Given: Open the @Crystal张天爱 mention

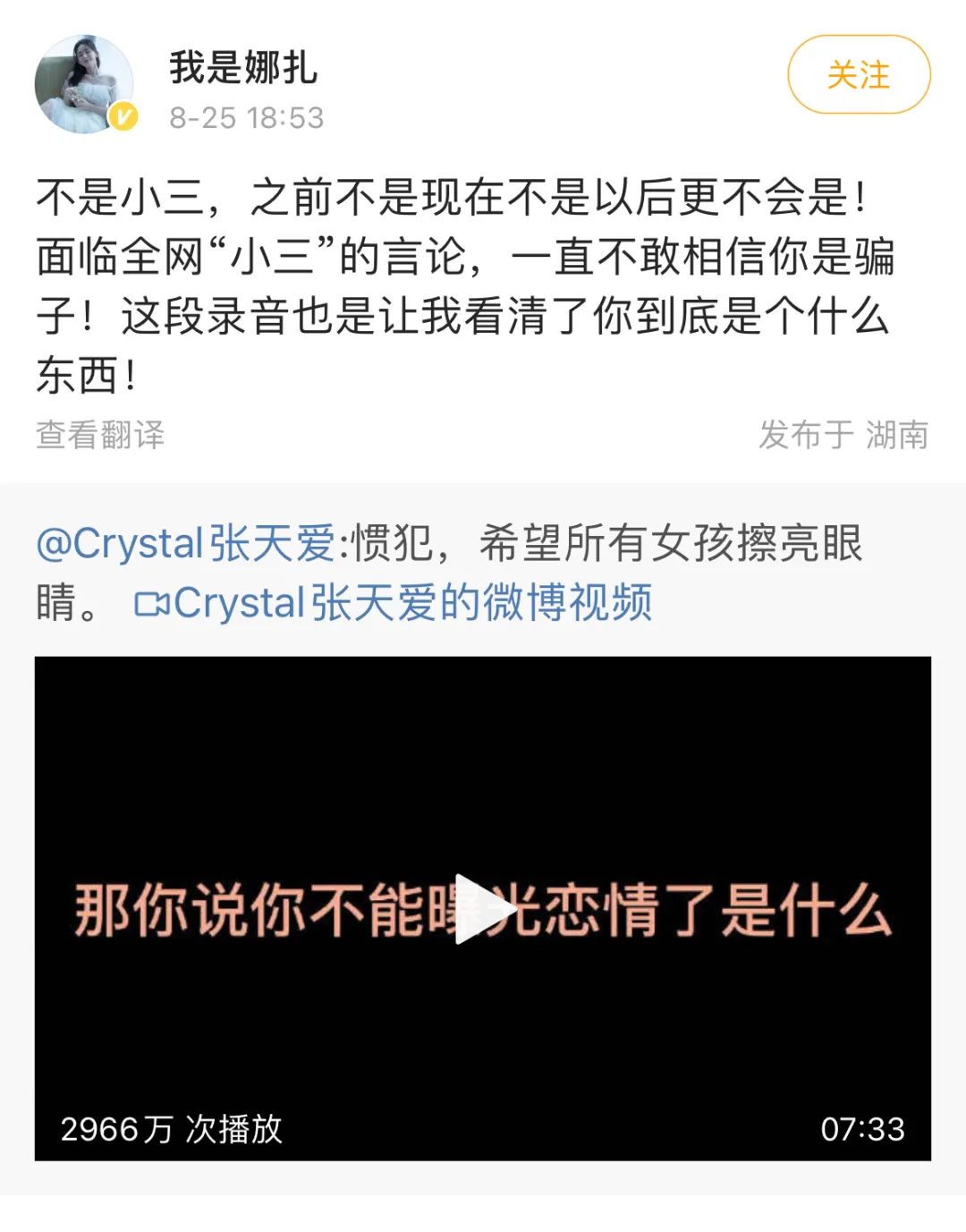Looking at the screenshot, I should (x=185, y=543).
